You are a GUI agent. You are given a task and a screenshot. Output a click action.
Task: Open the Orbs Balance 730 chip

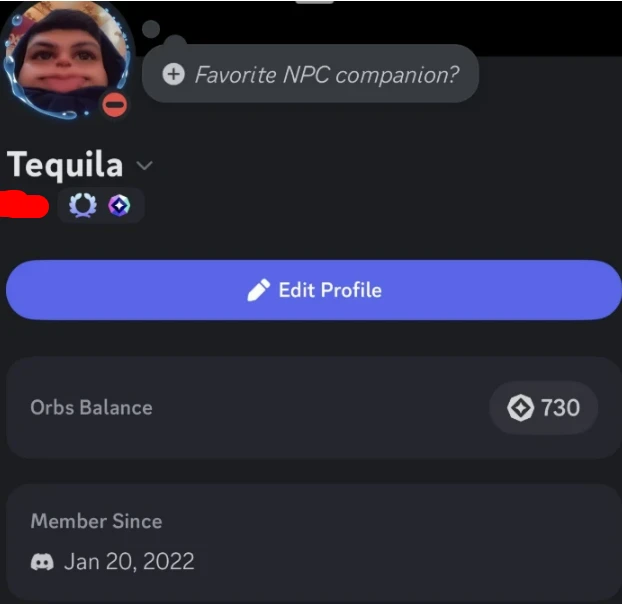coord(543,408)
